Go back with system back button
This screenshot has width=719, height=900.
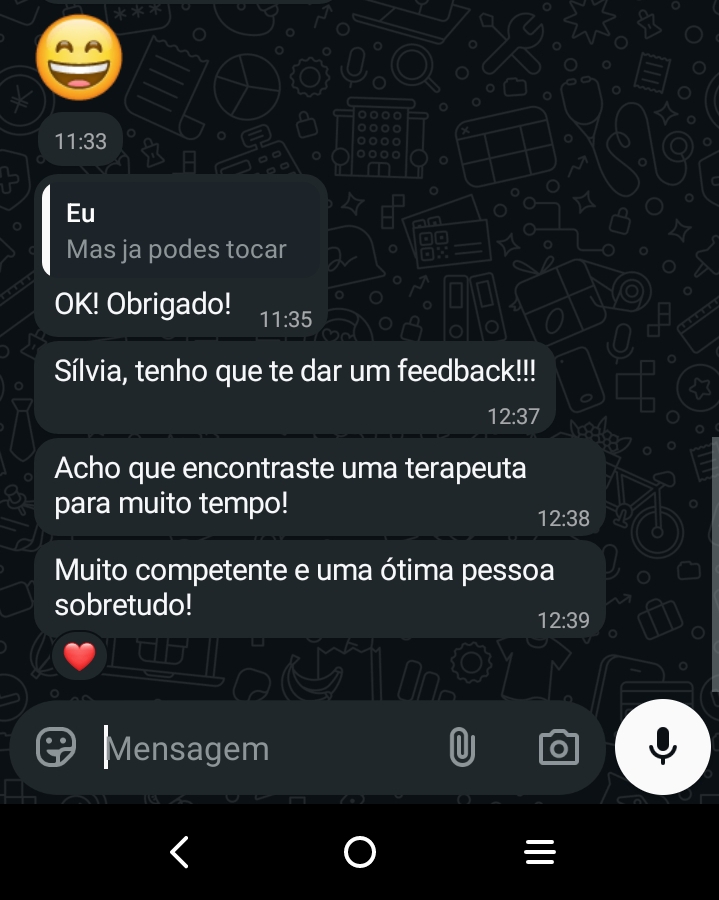click(180, 852)
